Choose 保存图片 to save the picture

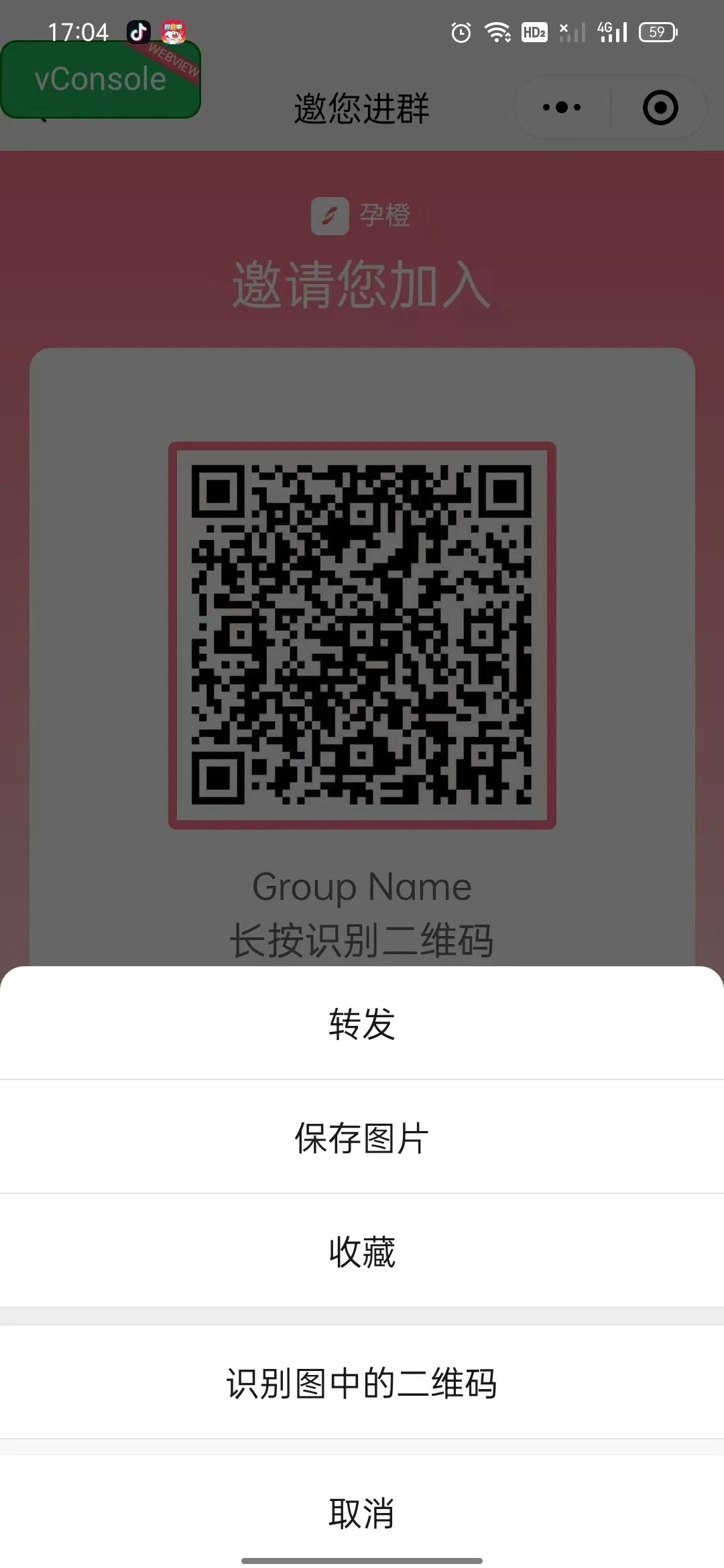coord(362,1137)
